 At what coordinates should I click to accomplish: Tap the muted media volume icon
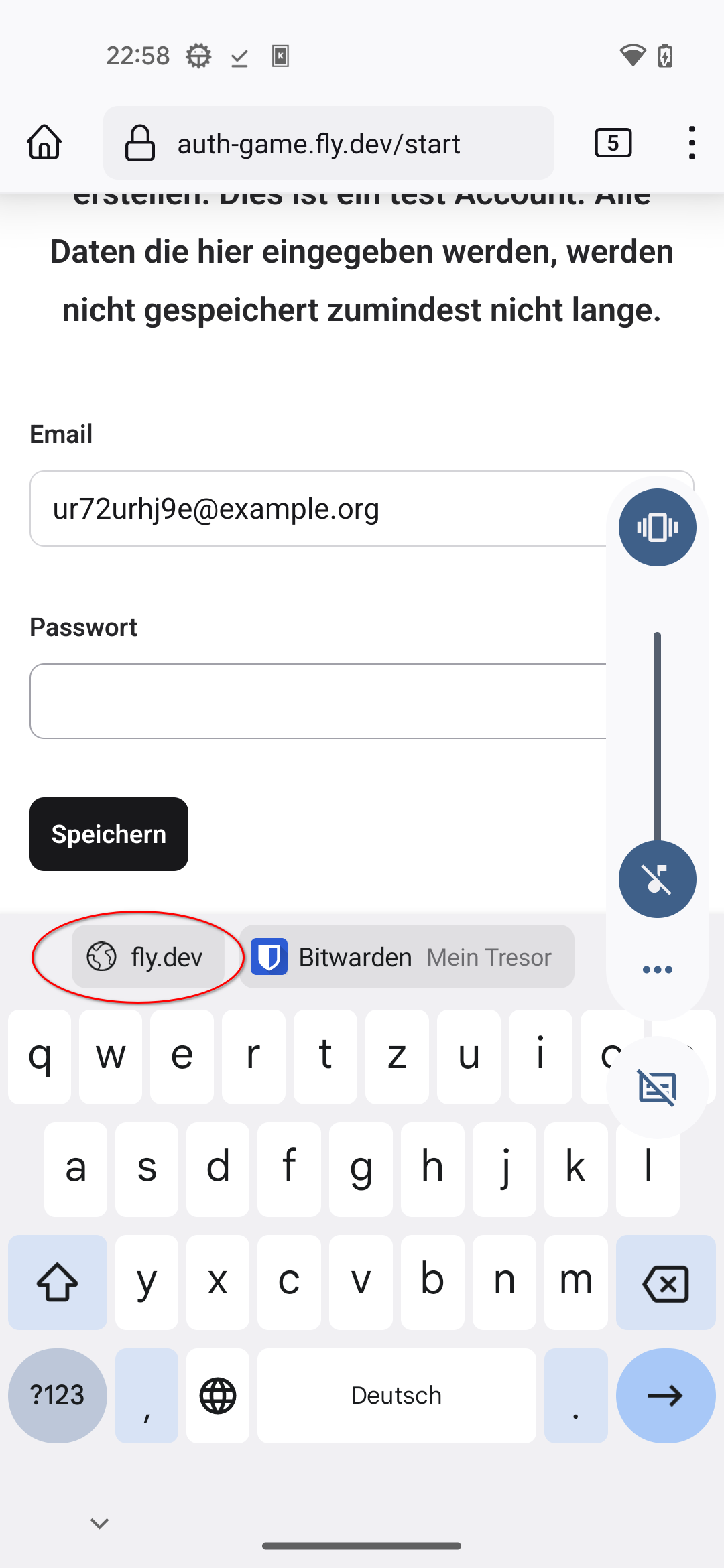(657, 879)
